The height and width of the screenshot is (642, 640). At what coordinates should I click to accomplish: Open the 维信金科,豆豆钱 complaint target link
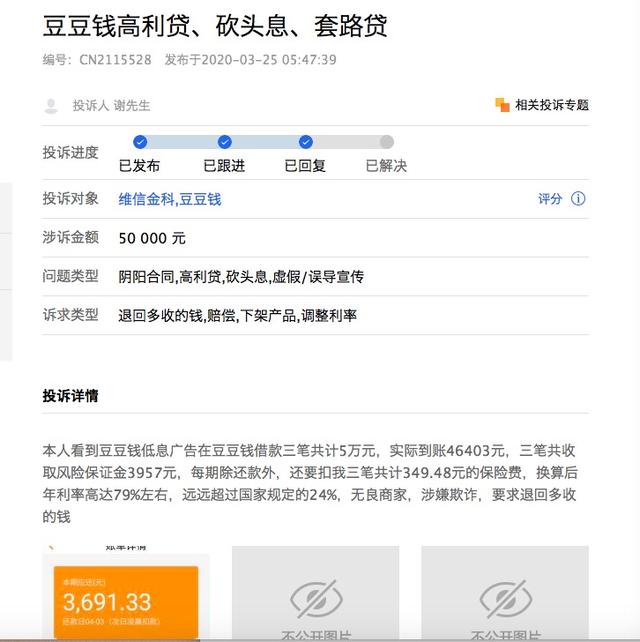tap(170, 199)
